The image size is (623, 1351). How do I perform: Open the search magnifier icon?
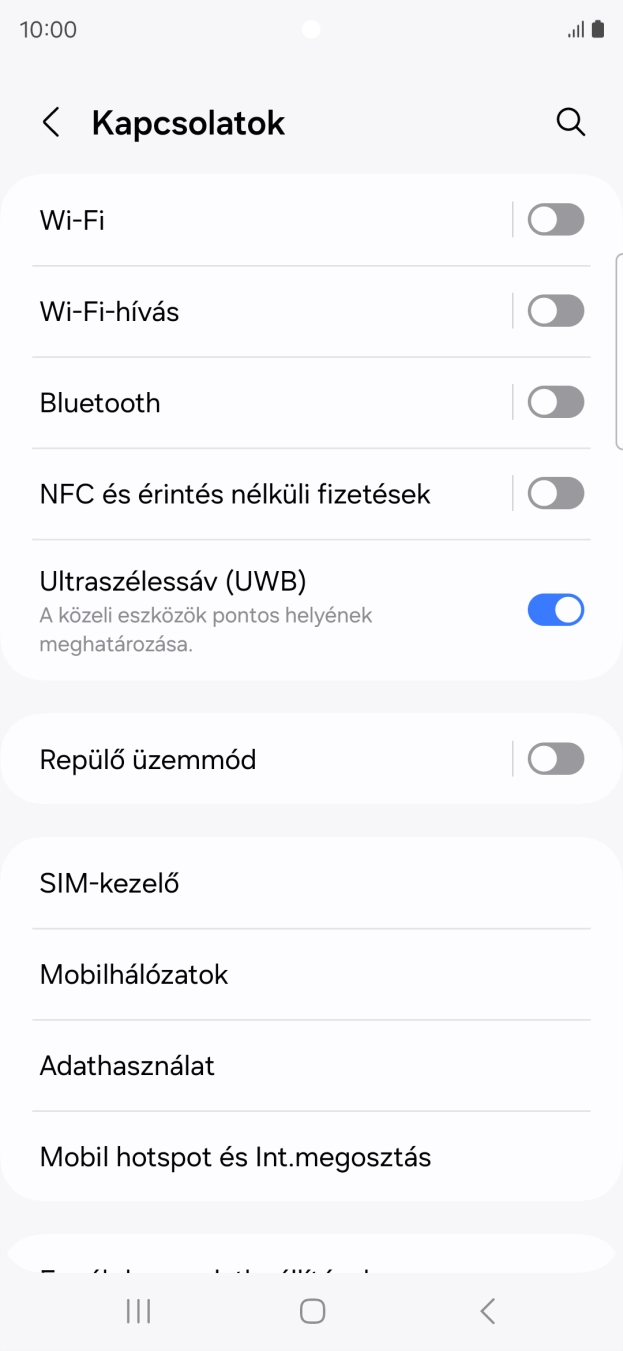[570, 123]
